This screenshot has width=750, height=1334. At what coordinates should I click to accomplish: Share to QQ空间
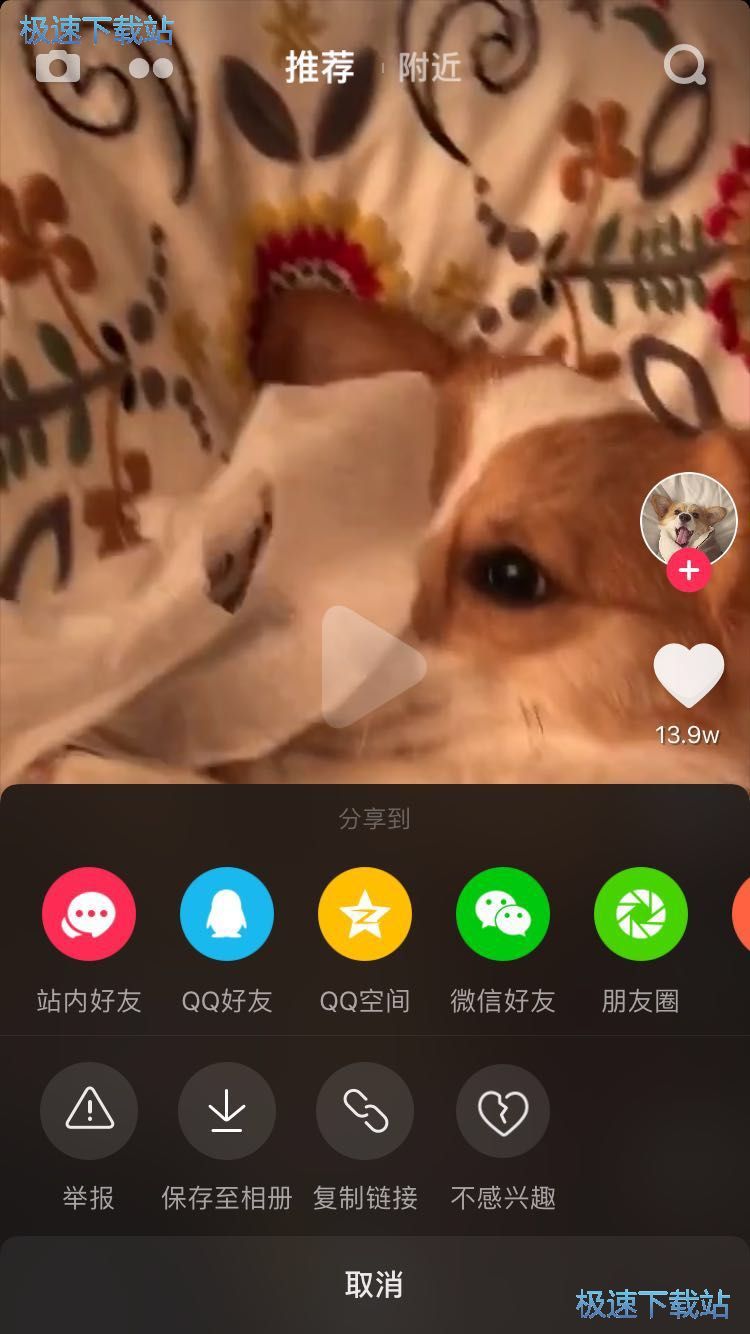click(364, 913)
